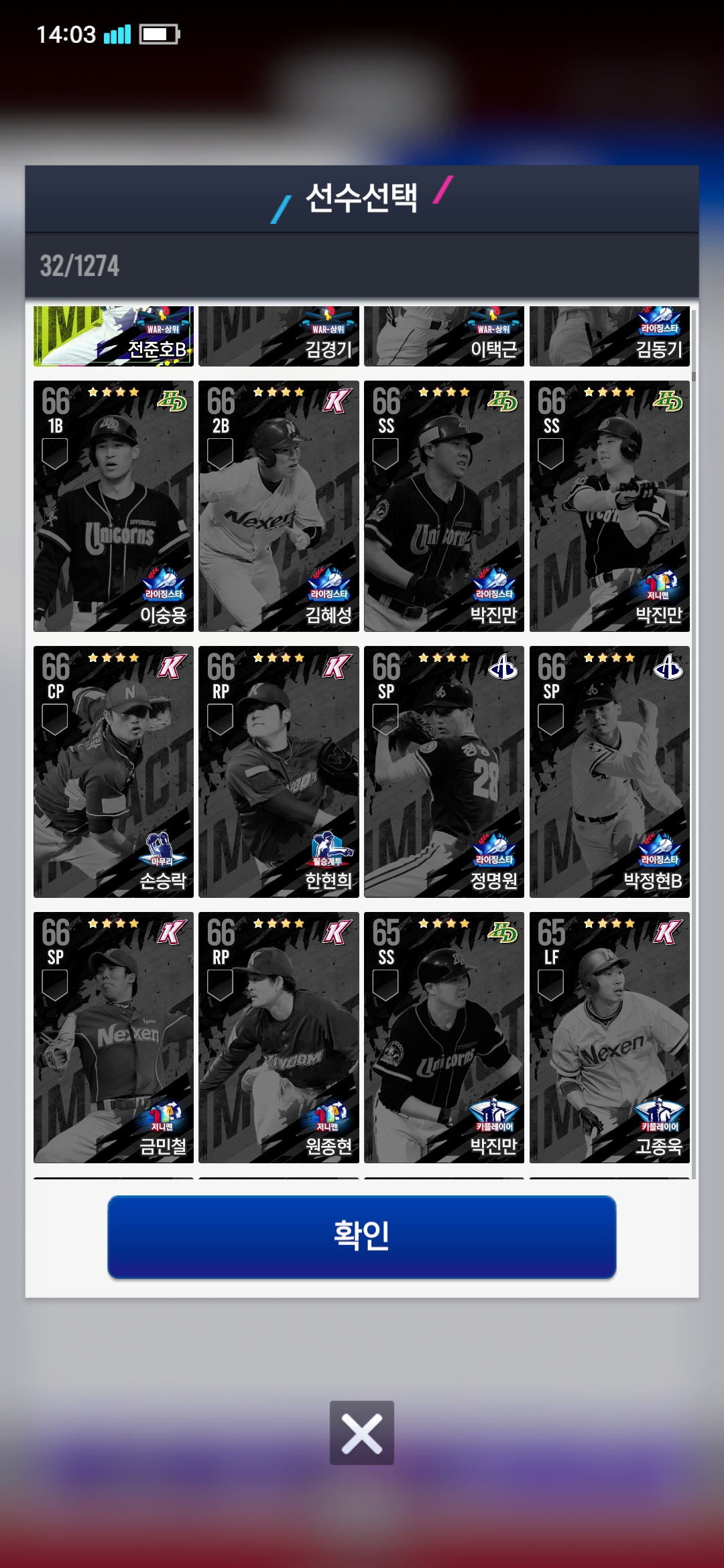Viewport: 724px width, 1568px height.
Task: Pick the 금민철 SP player card
Action: click(x=113, y=1037)
